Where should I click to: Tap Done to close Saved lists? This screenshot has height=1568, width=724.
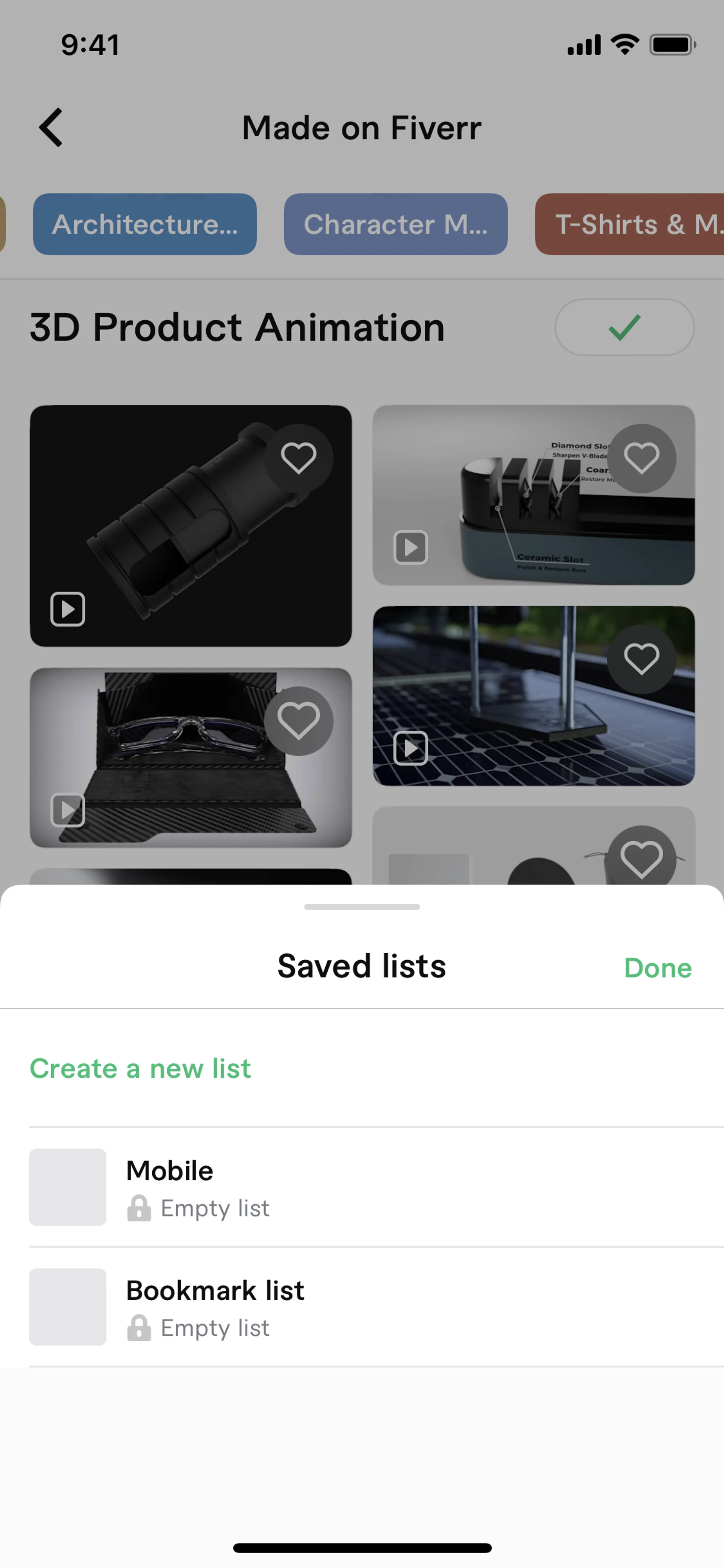click(x=657, y=968)
